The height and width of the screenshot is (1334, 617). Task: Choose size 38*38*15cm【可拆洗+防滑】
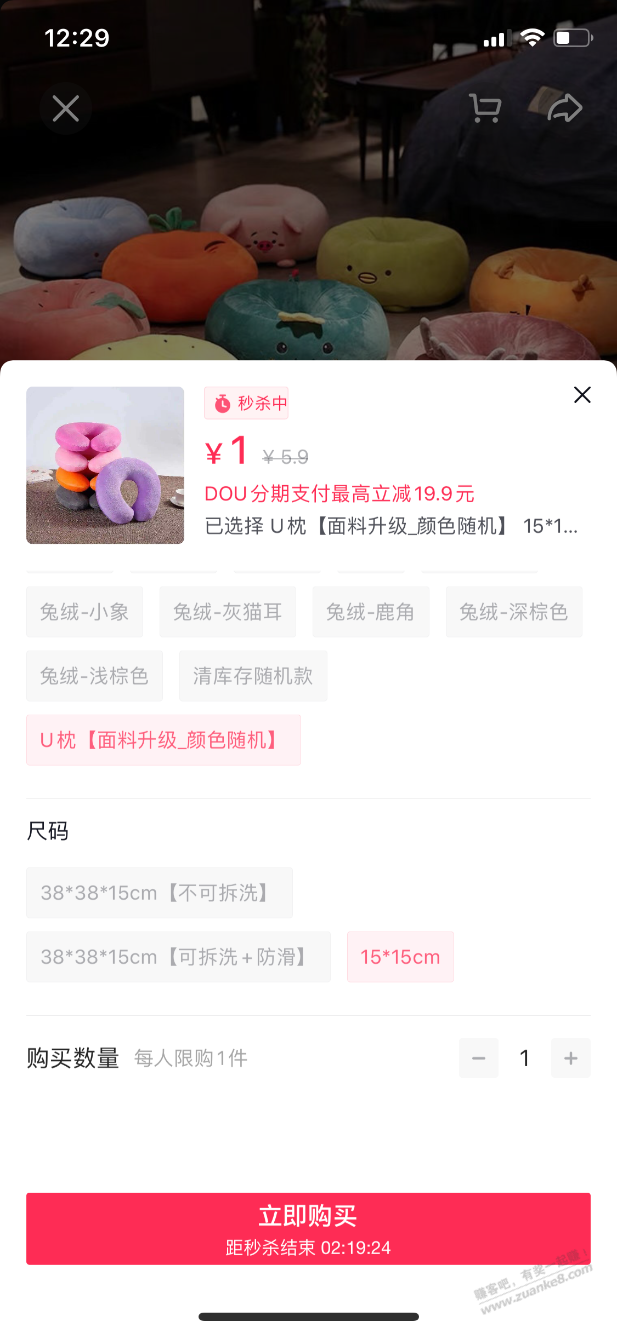pyautogui.click(x=178, y=957)
